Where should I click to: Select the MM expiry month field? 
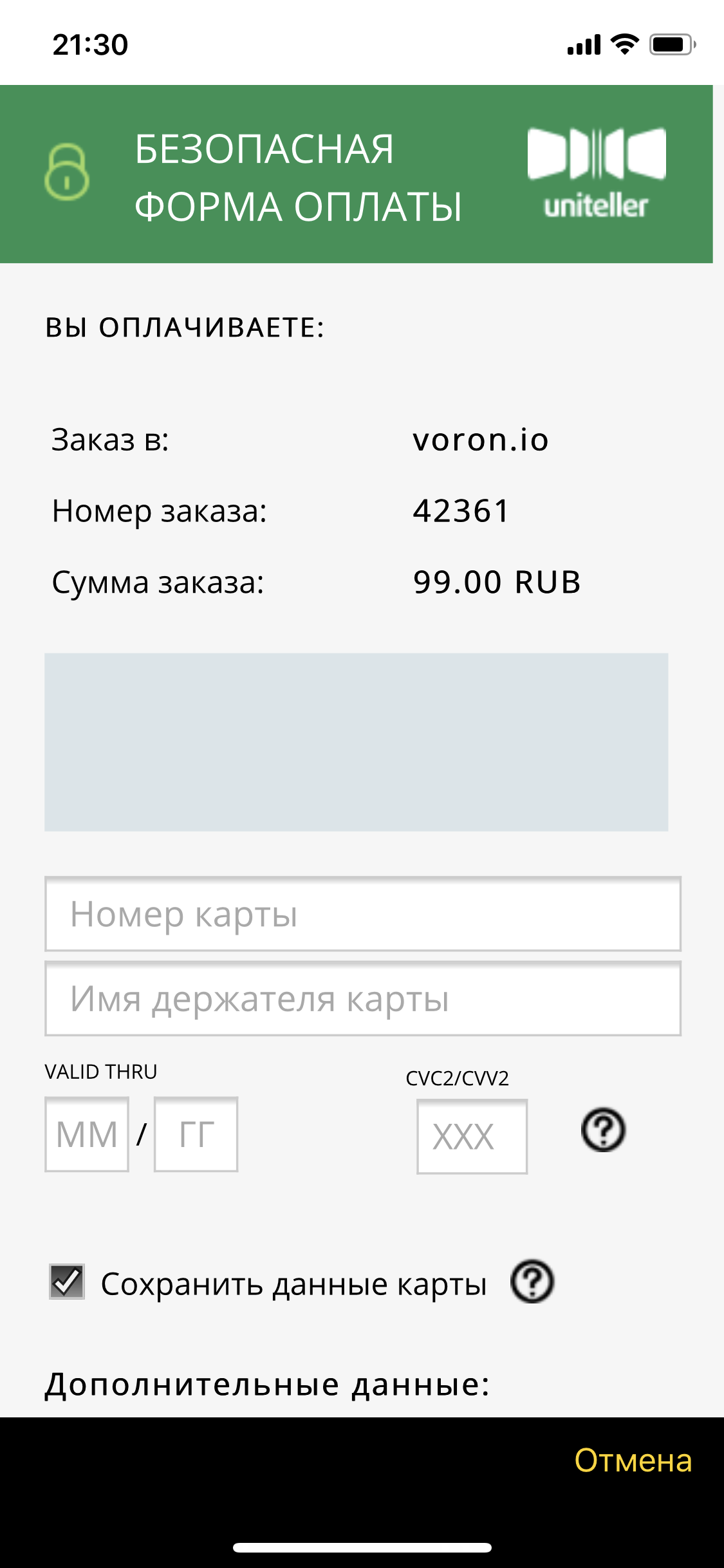tap(87, 1134)
